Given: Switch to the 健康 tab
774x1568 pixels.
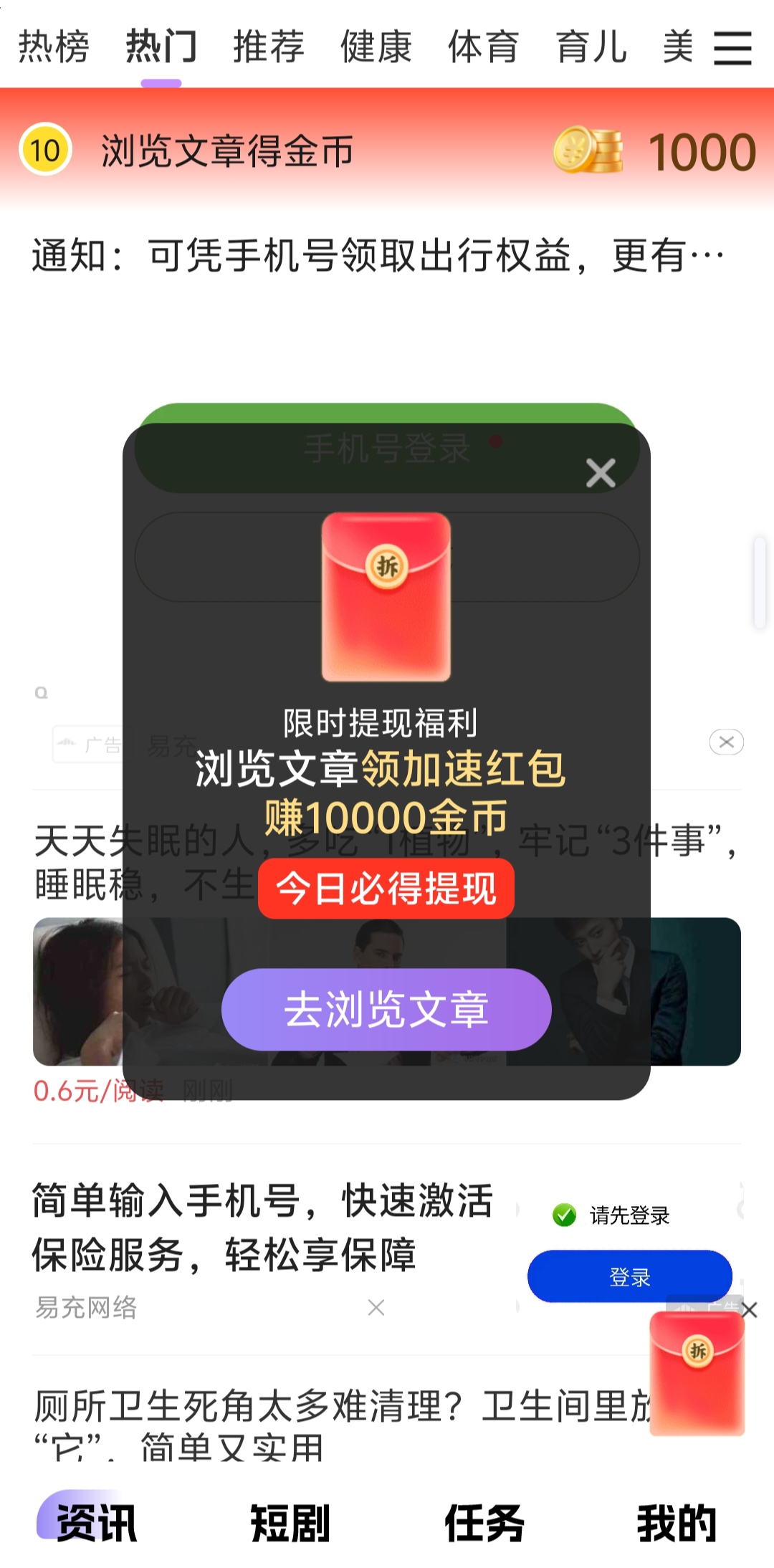Looking at the screenshot, I should 376,47.
